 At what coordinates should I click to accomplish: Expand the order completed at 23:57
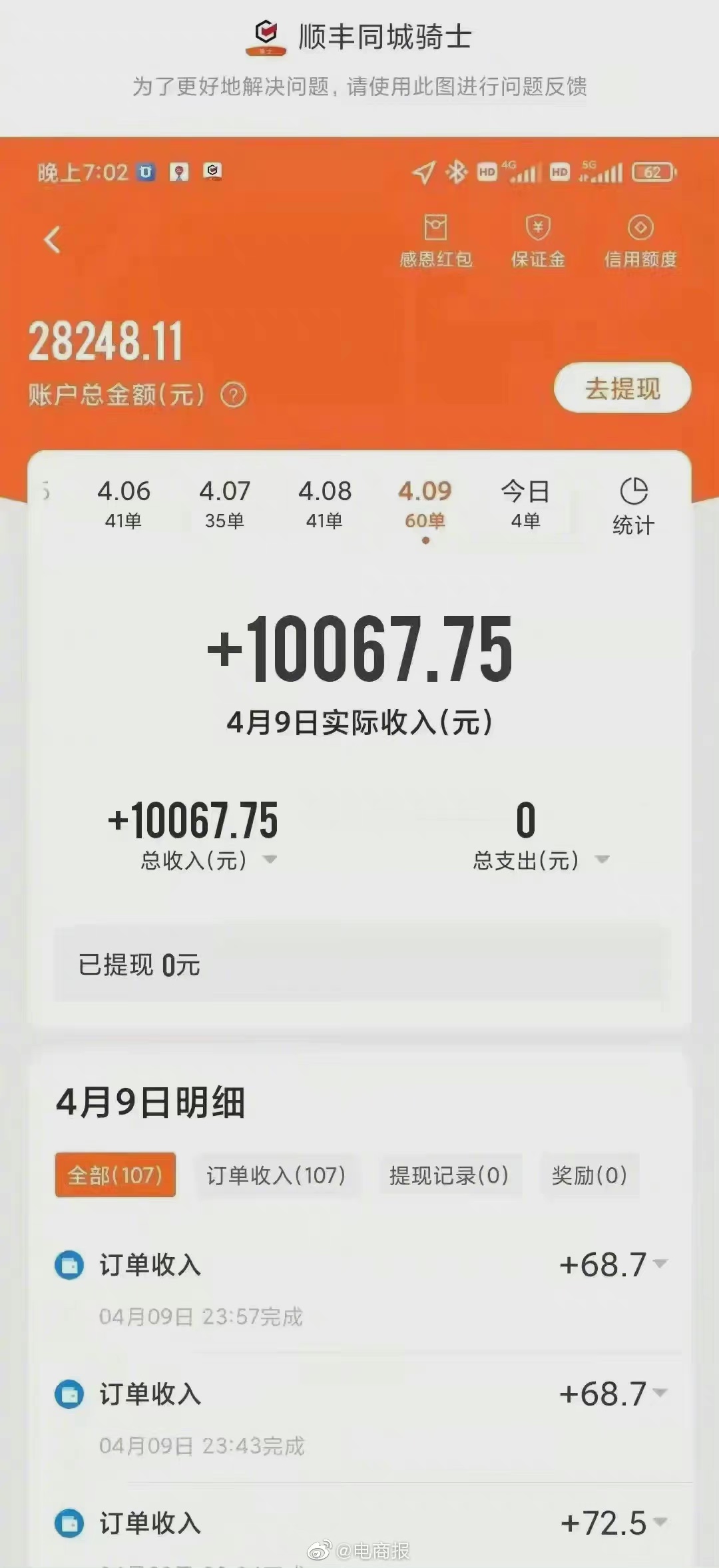point(660,1264)
